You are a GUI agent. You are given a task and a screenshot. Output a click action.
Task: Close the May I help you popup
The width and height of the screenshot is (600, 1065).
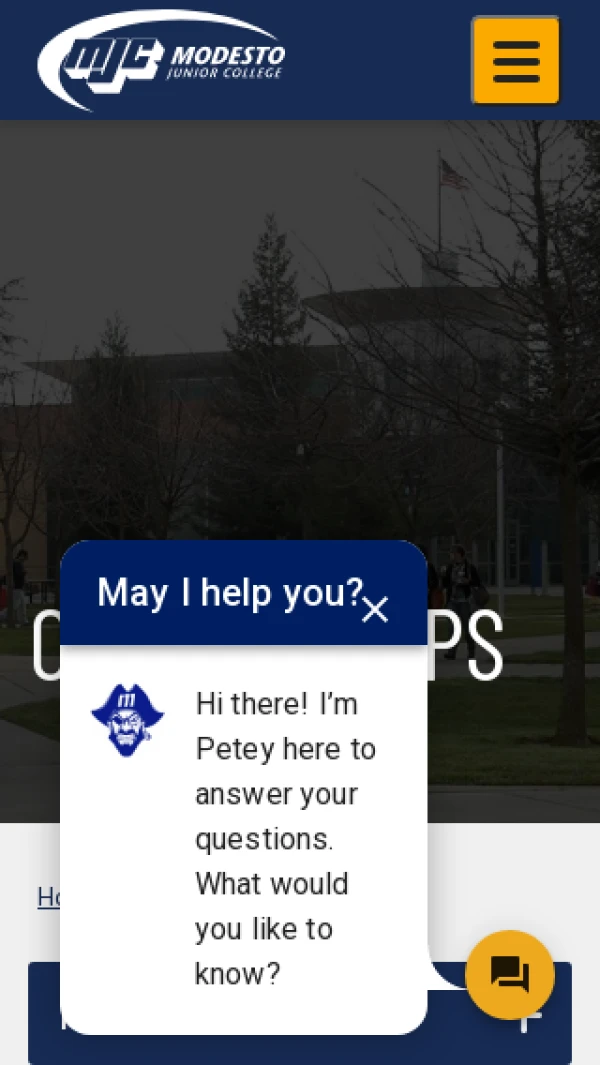coord(375,609)
